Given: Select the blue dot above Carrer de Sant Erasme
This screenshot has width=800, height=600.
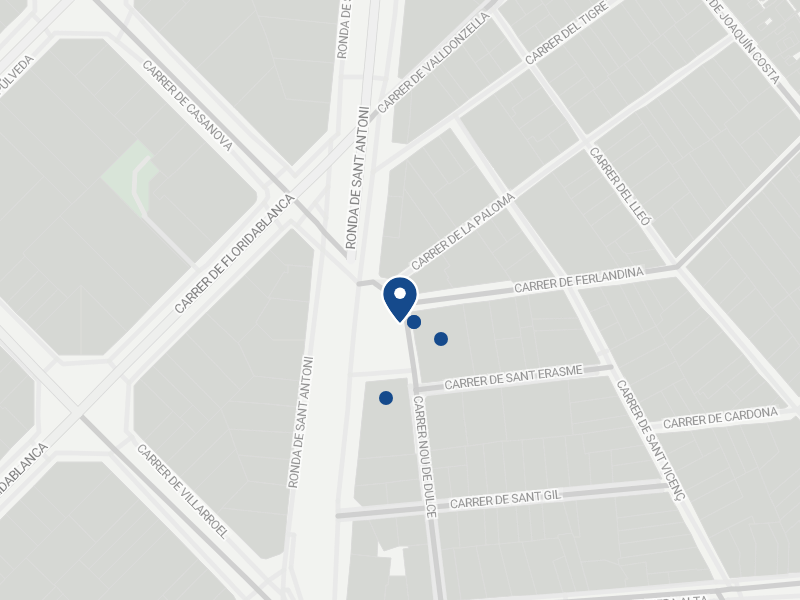Looking at the screenshot, I should point(441,339).
